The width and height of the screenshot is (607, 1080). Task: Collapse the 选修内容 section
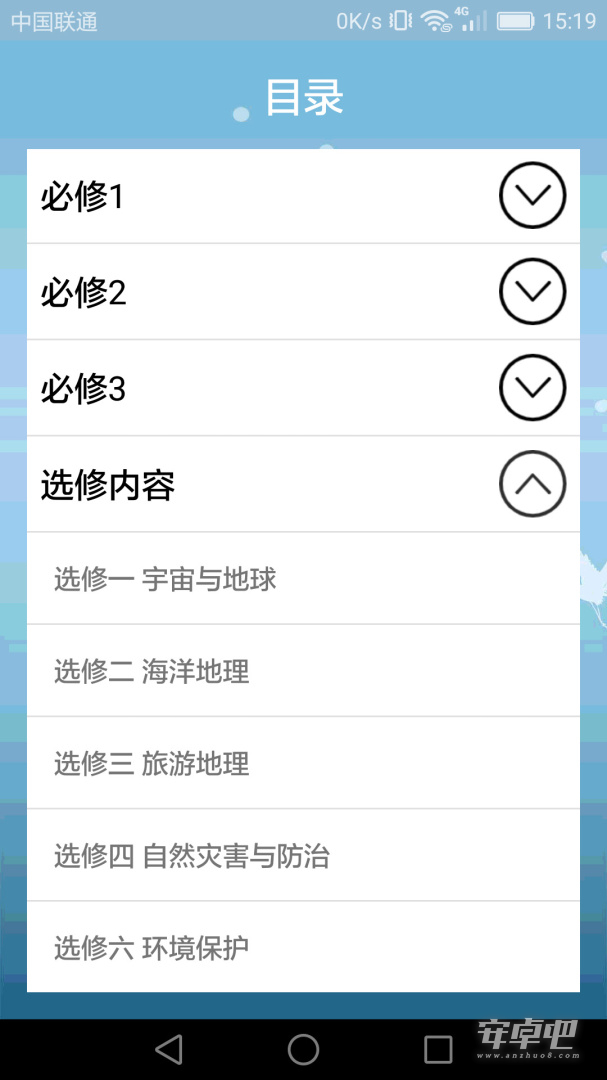point(532,484)
